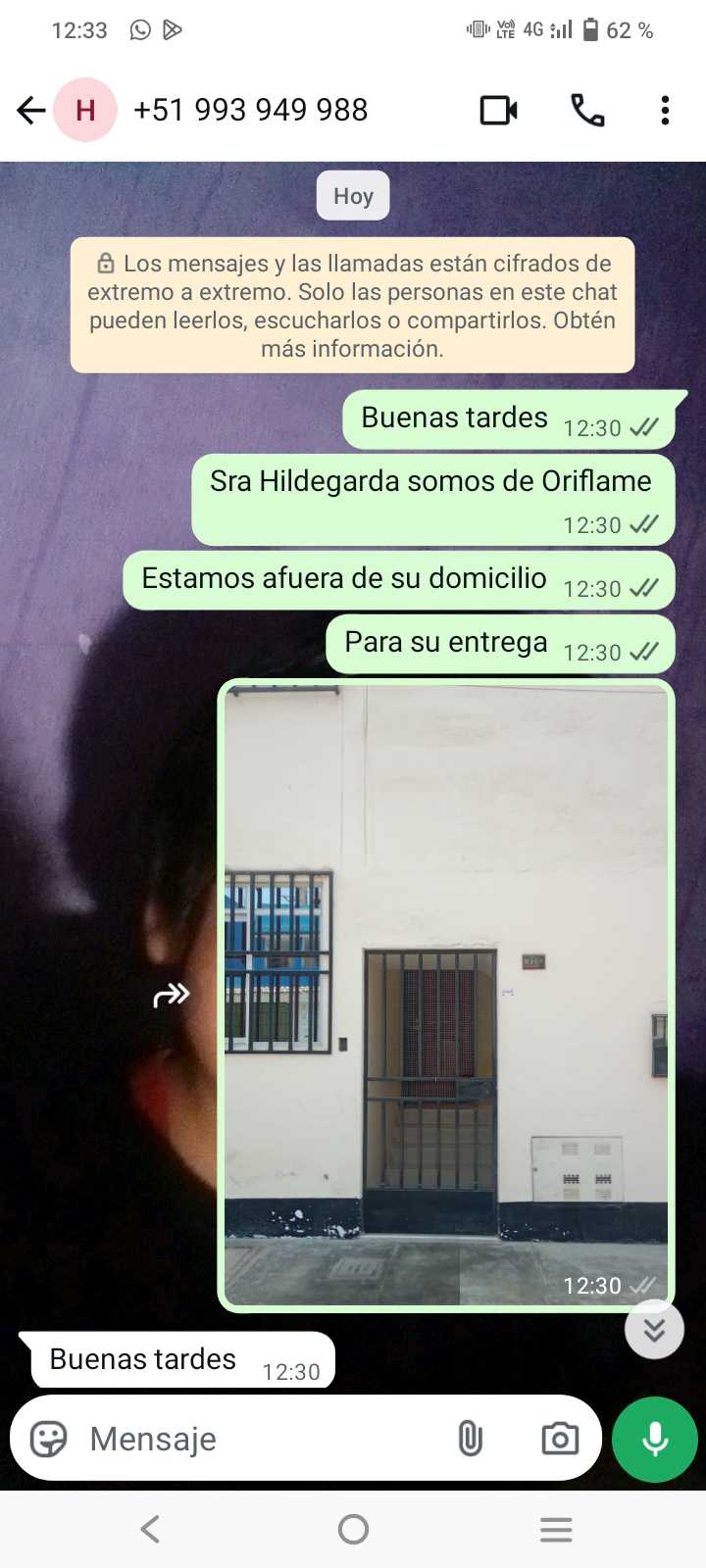The height and width of the screenshot is (1568, 706).
Task: Go back from the chat screen
Action: pyautogui.click(x=31, y=110)
